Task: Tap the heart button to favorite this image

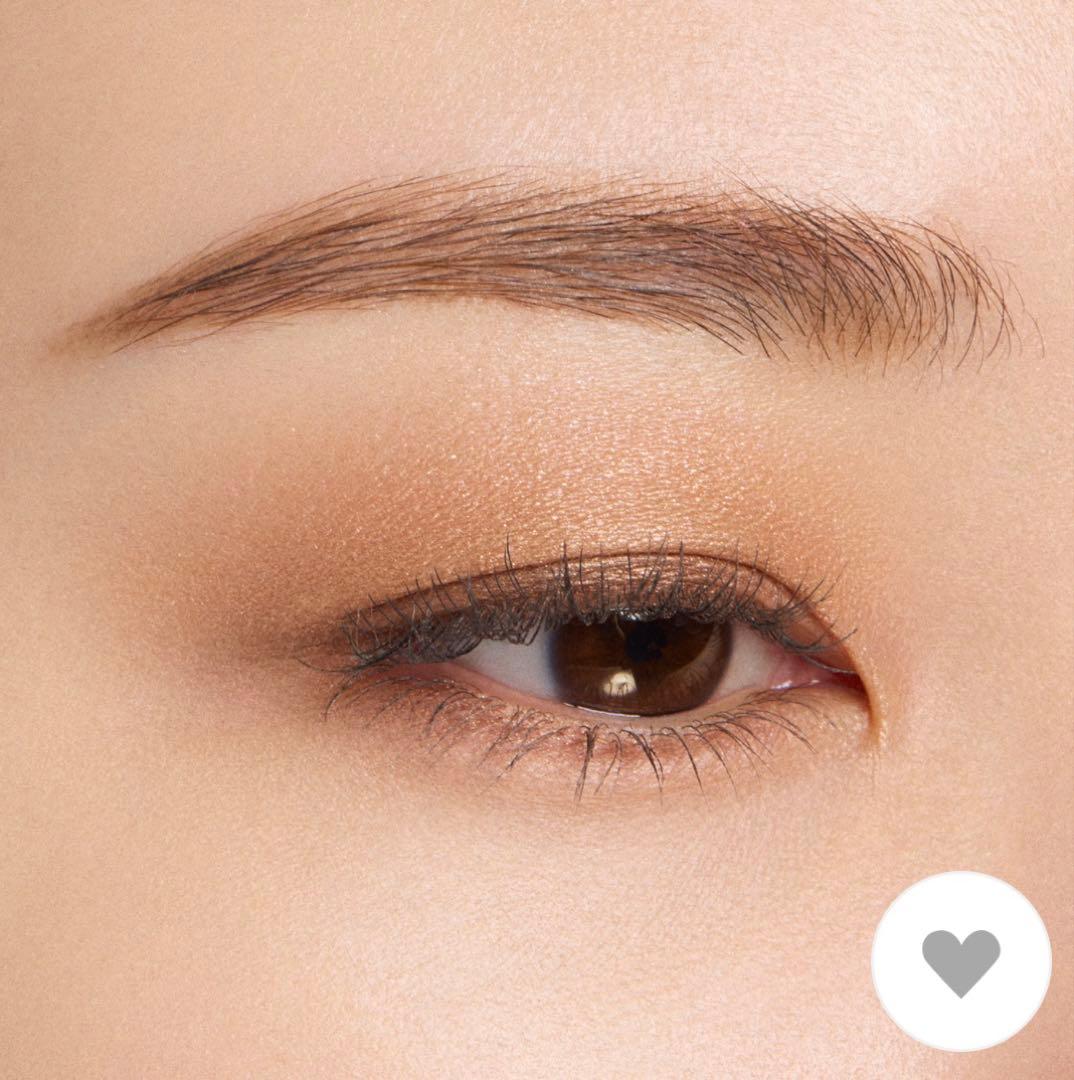Action: 961,961
